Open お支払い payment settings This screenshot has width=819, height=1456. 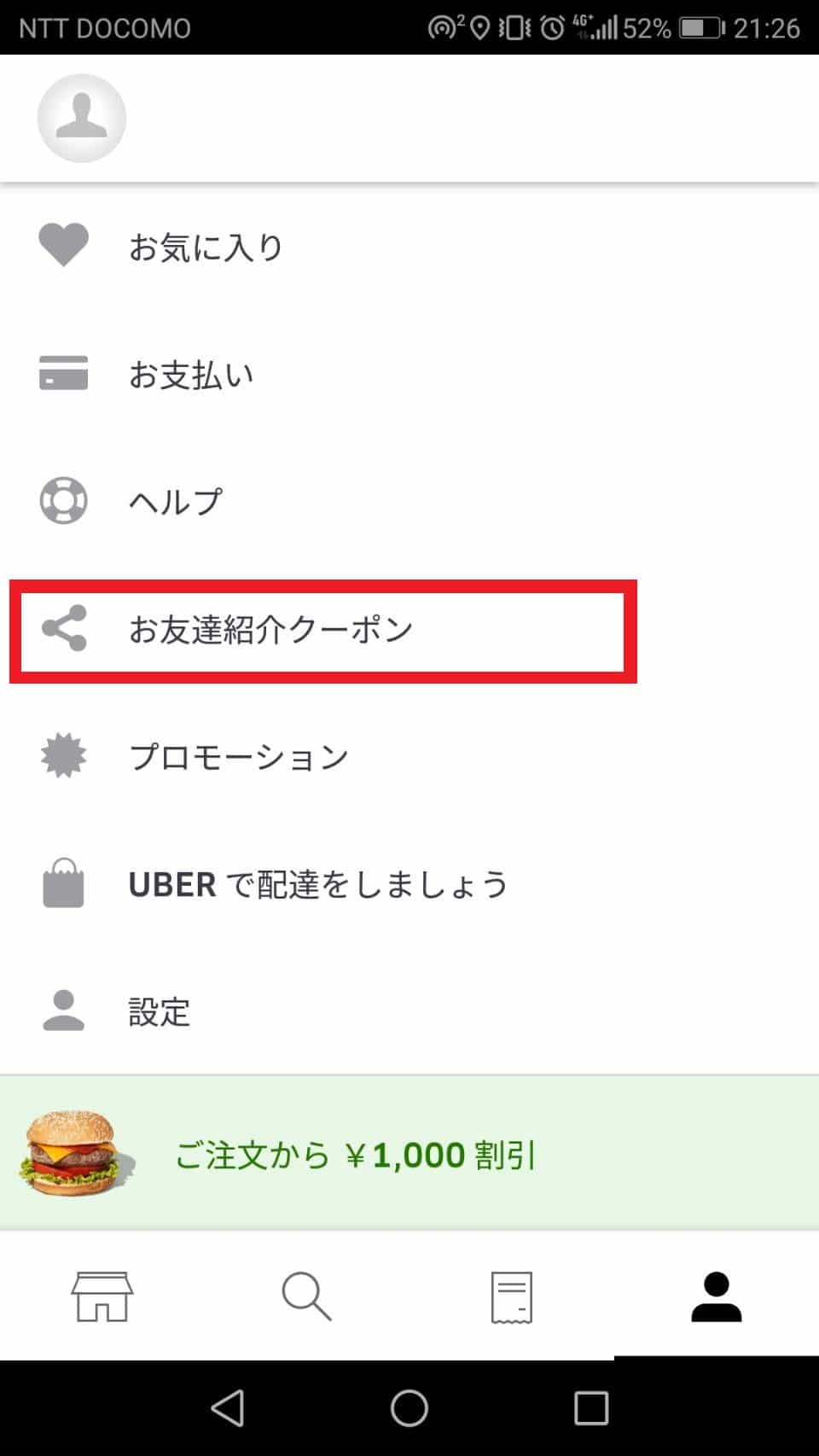409,375
